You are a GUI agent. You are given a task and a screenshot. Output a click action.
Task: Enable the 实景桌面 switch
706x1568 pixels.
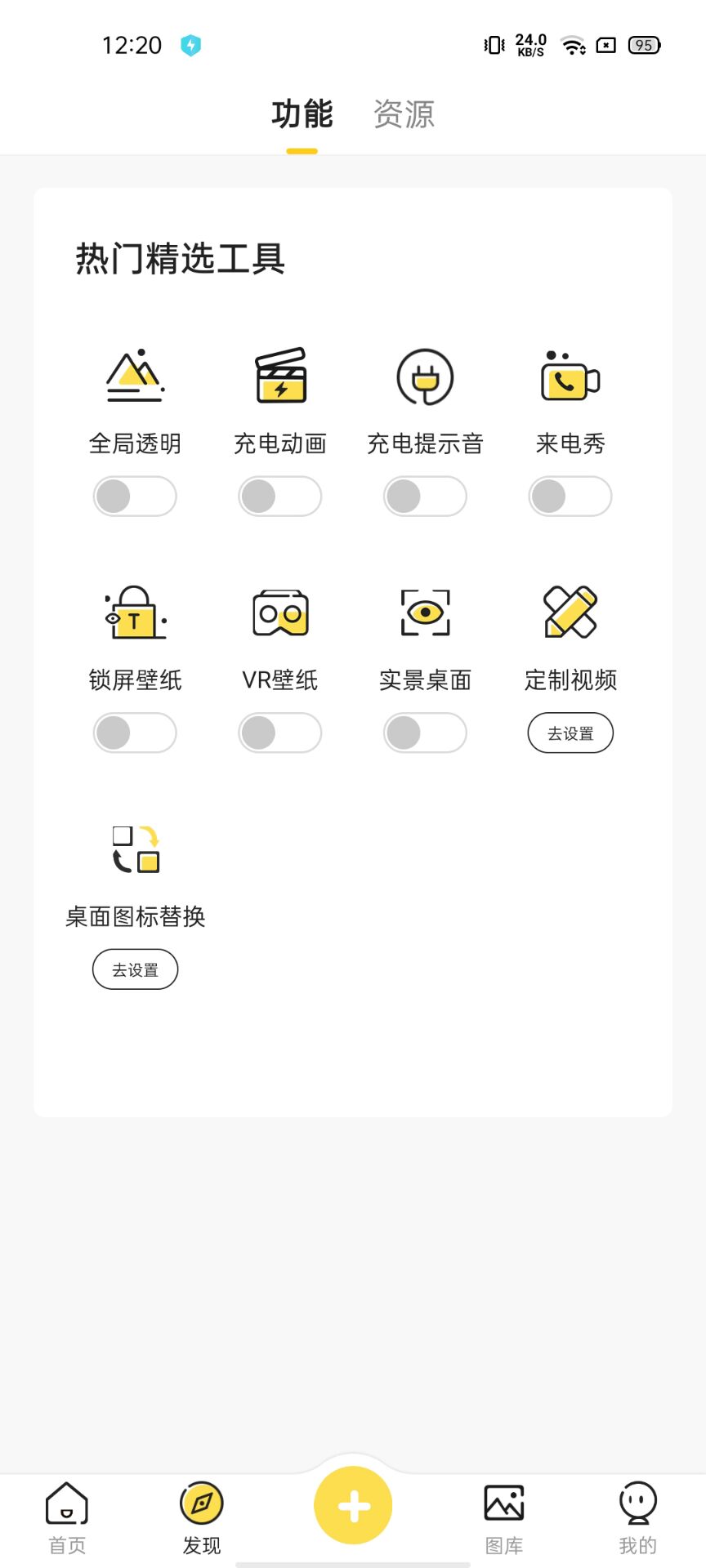pyautogui.click(x=425, y=733)
